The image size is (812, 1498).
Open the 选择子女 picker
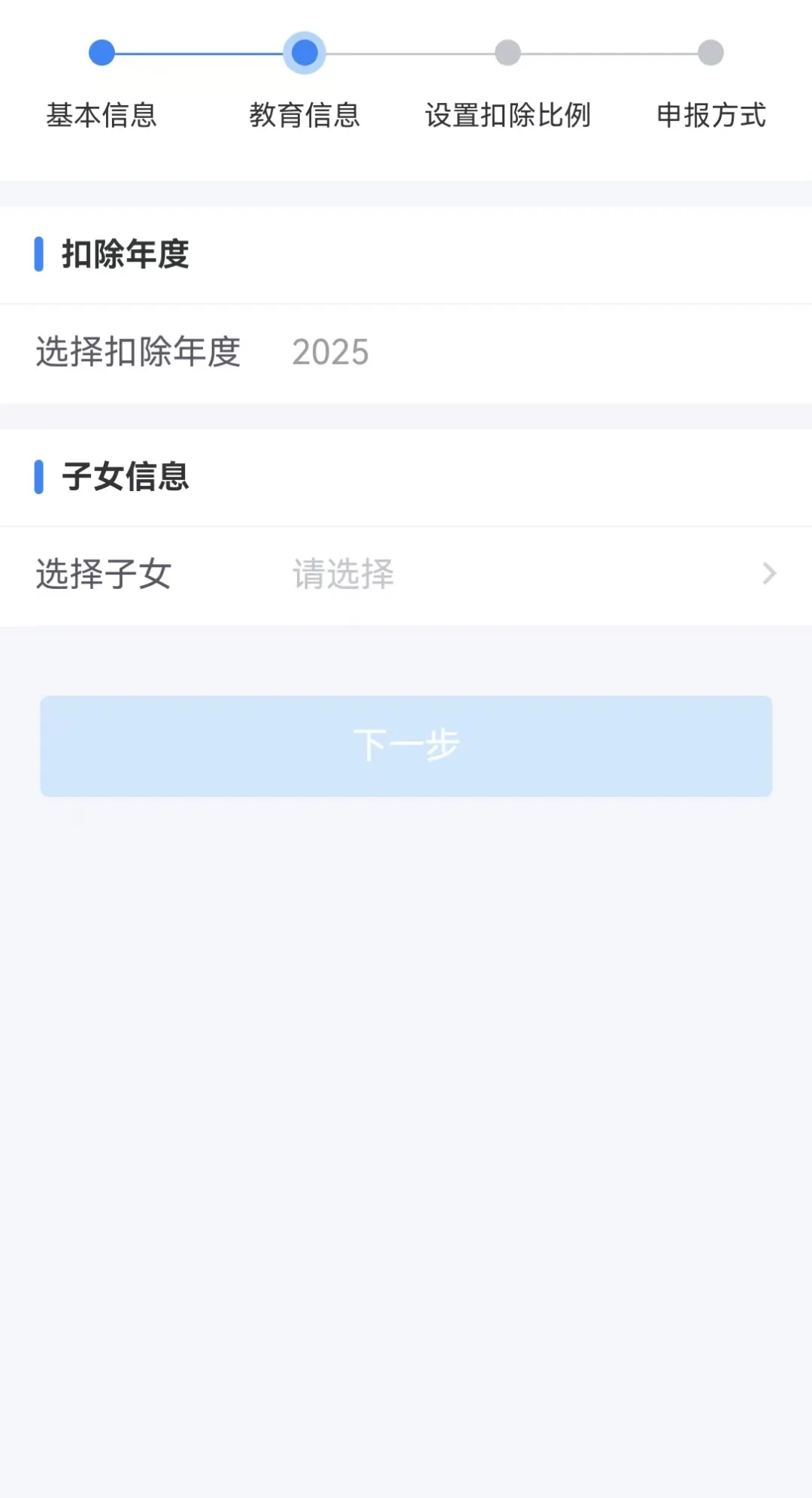[x=406, y=575]
